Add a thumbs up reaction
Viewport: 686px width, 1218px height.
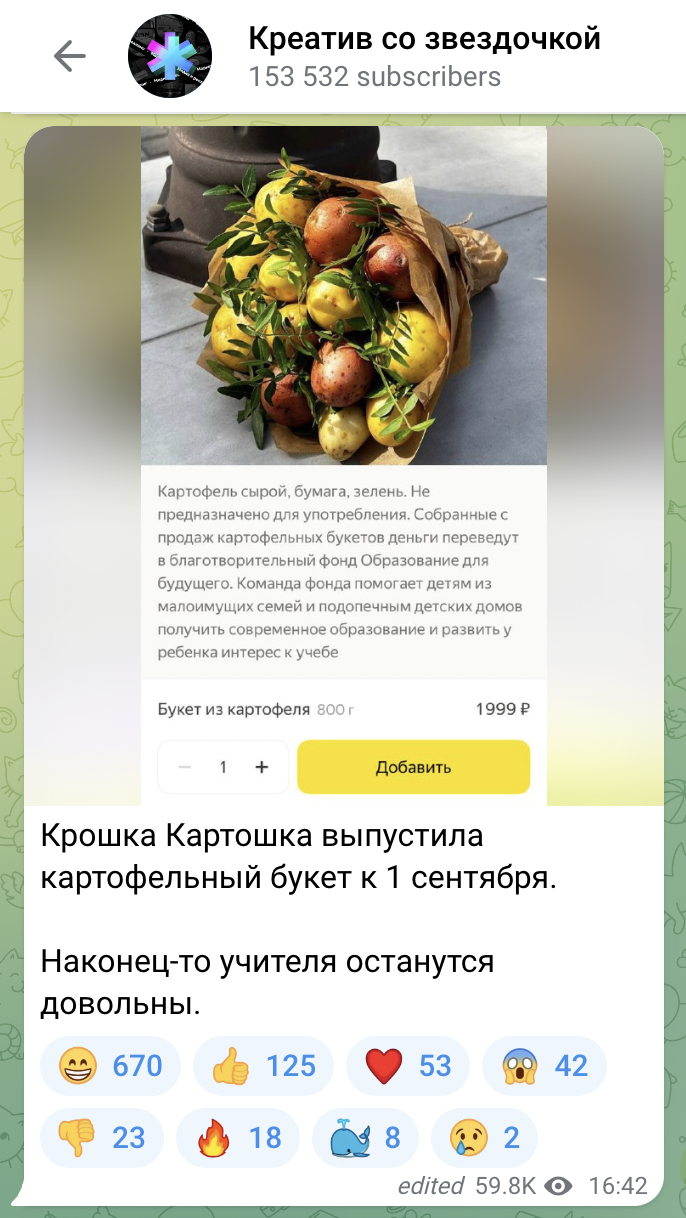click(x=263, y=1066)
